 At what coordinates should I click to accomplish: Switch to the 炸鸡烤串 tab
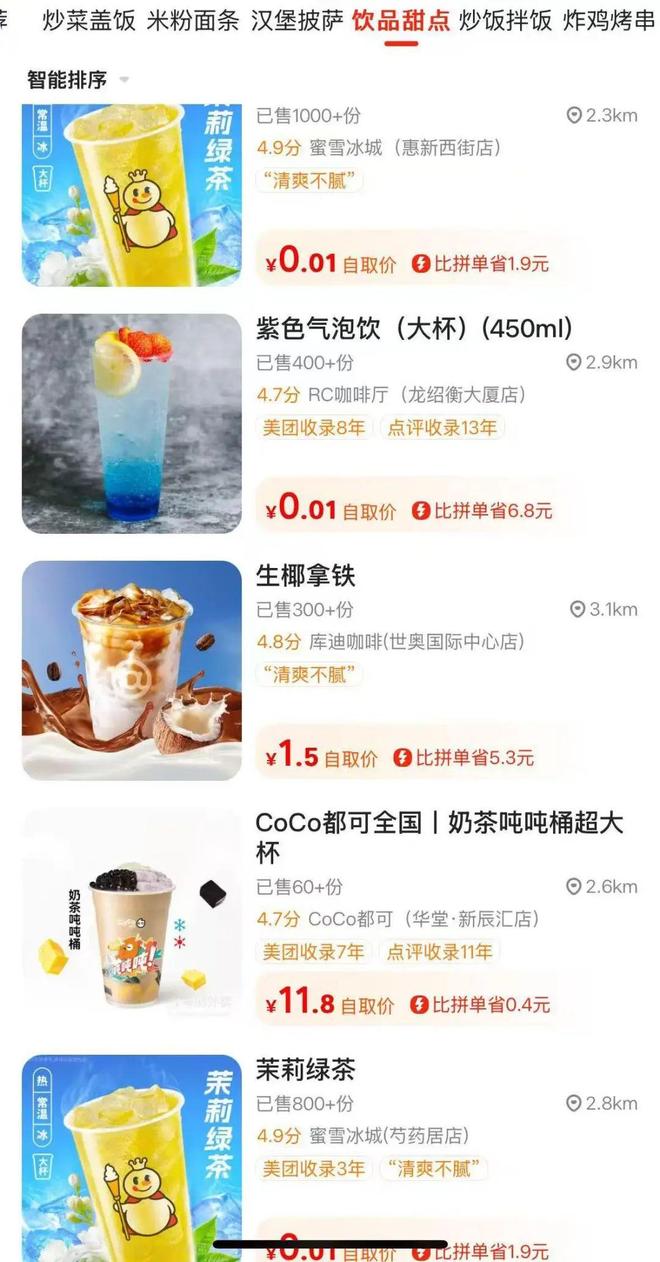click(x=608, y=20)
